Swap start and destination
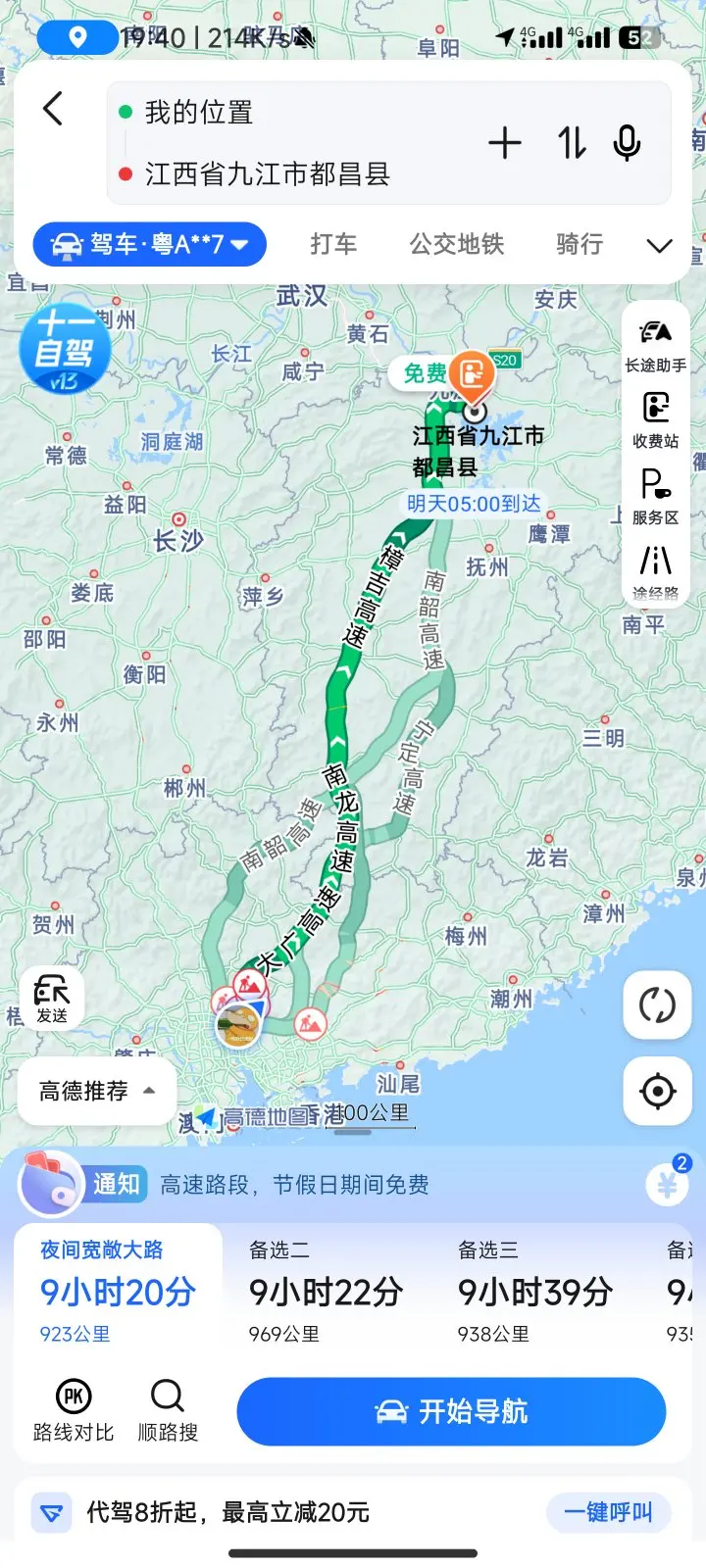 pos(572,143)
